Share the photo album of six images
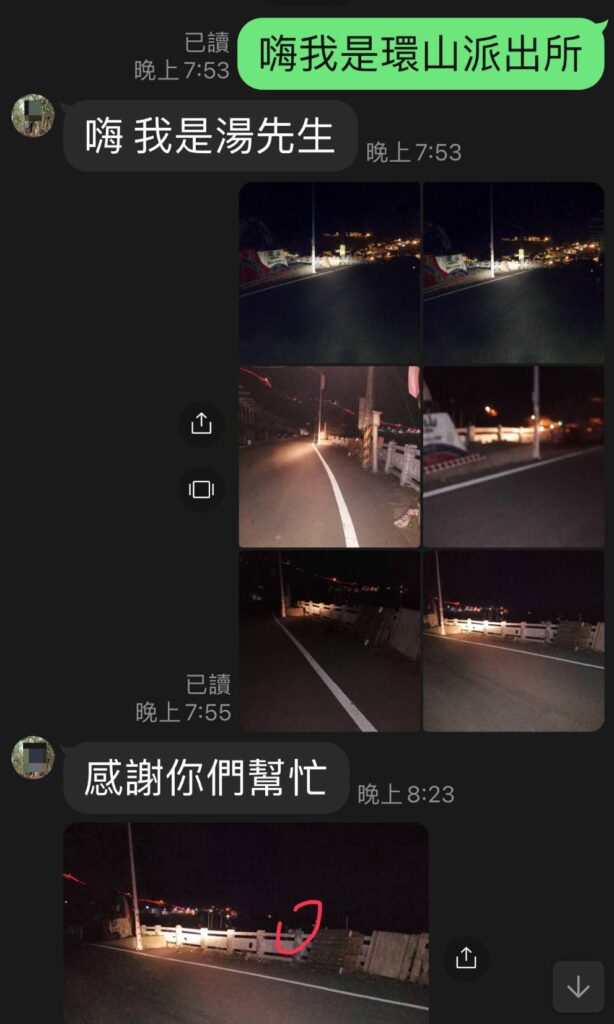 coord(201,424)
